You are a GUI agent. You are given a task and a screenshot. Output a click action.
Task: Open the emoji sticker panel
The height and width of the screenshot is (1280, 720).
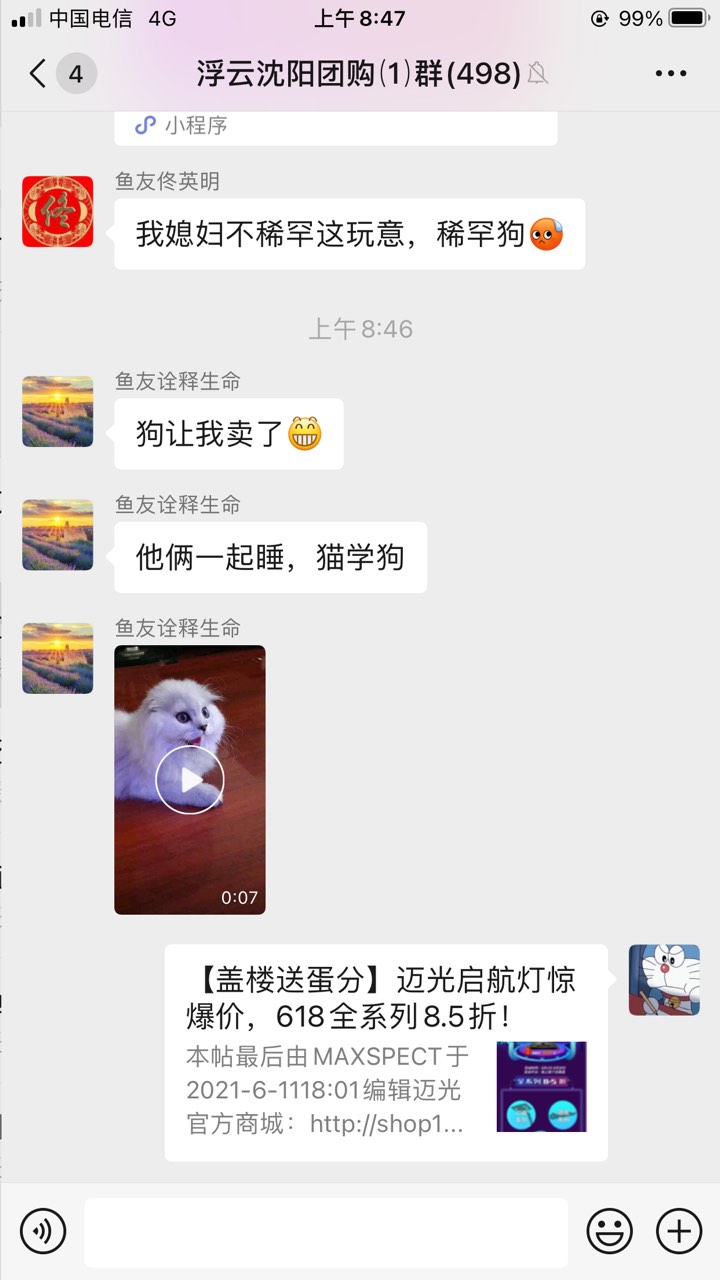pyautogui.click(x=609, y=1230)
